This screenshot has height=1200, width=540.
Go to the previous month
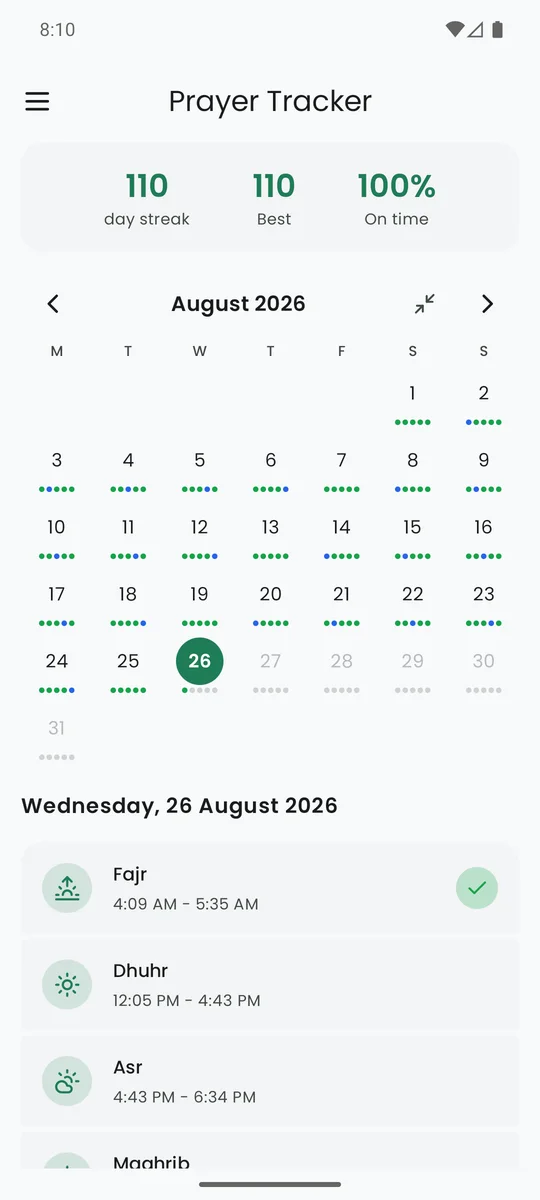pyautogui.click(x=53, y=304)
